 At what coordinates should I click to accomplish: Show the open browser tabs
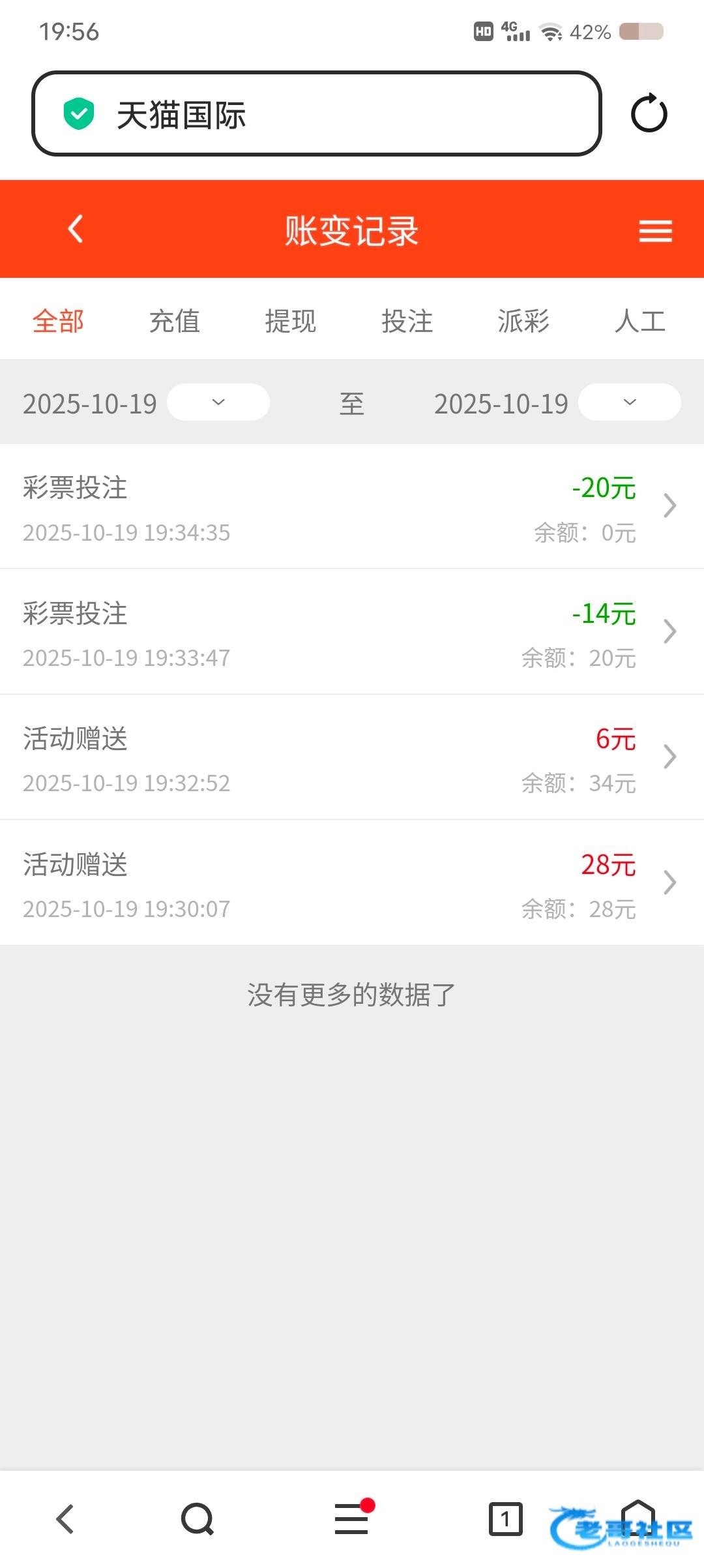pos(505,1519)
